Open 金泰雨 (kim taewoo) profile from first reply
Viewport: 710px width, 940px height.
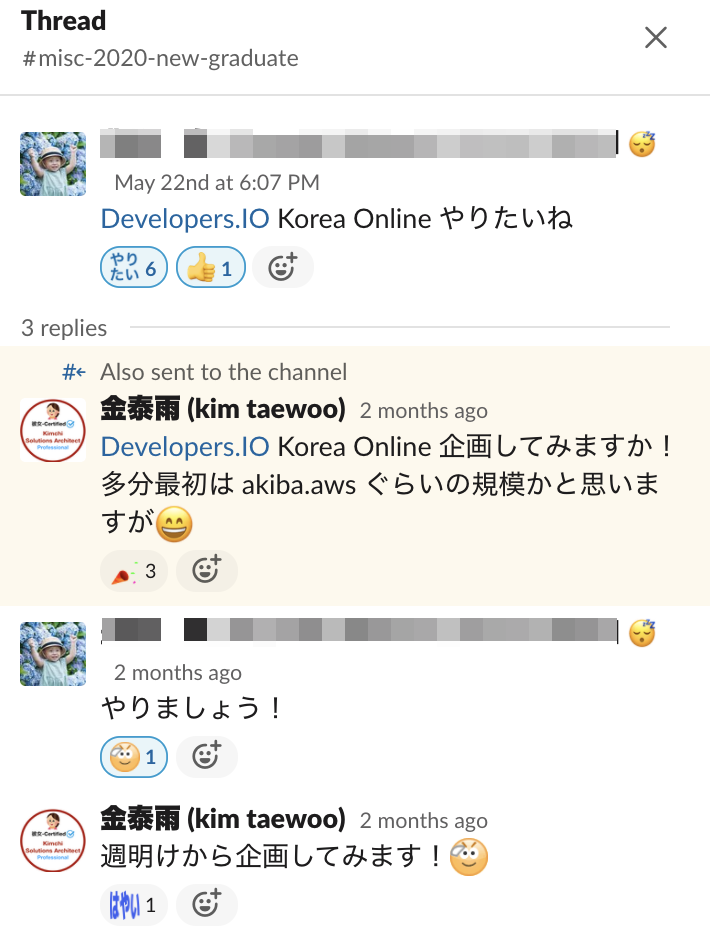click(x=223, y=409)
